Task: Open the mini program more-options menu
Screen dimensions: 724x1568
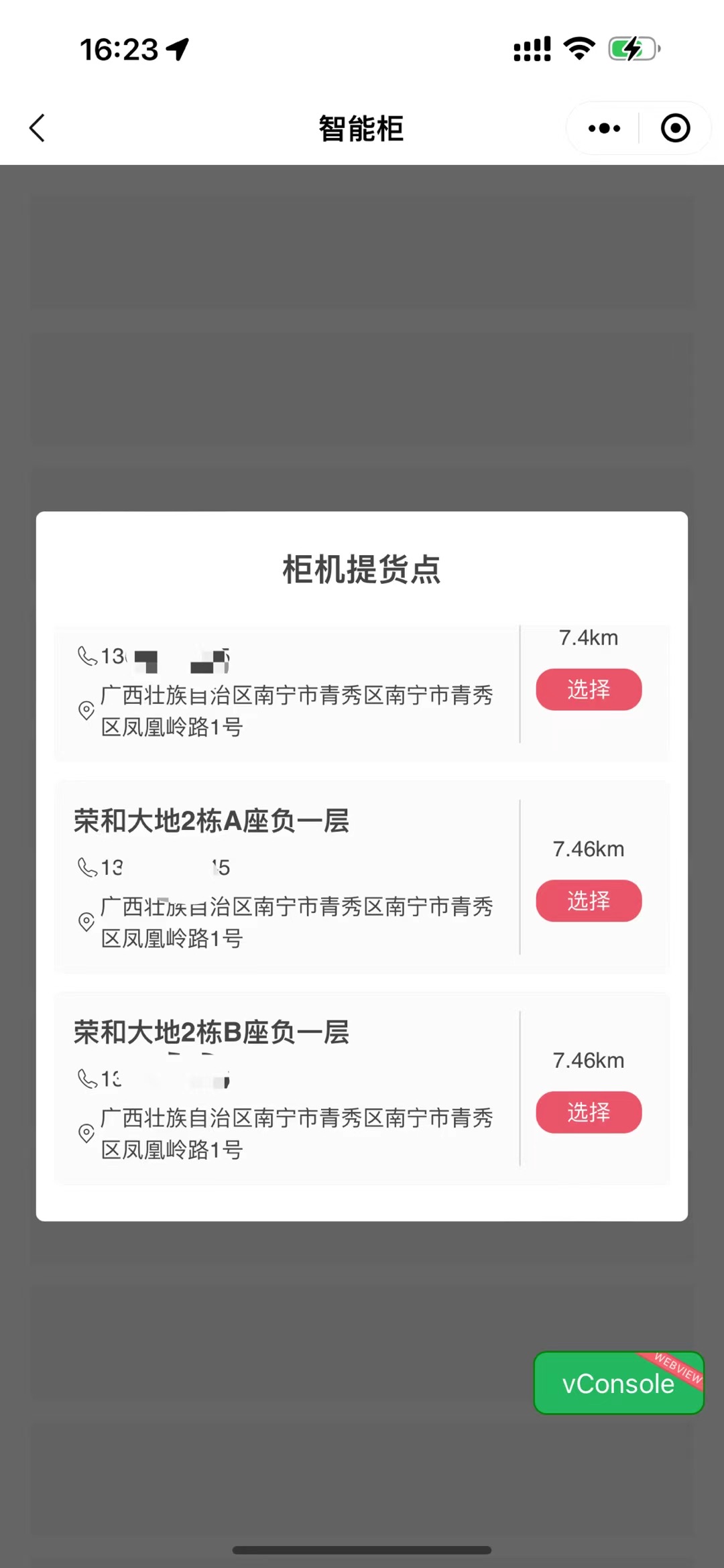Action: [x=604, y=128]
